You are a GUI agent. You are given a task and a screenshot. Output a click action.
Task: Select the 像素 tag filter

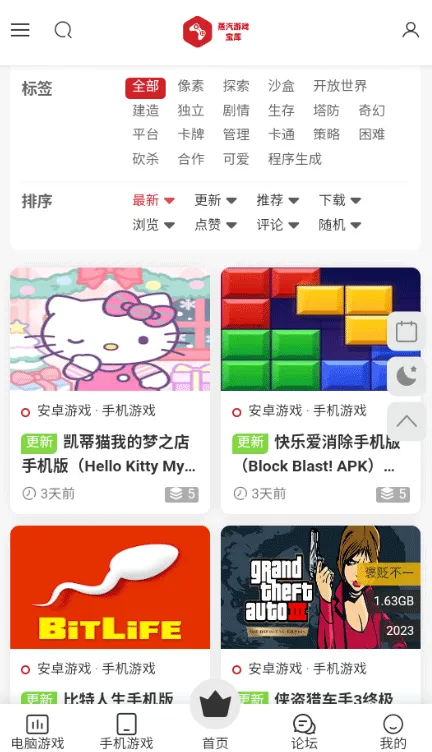(x=191, y=86)
